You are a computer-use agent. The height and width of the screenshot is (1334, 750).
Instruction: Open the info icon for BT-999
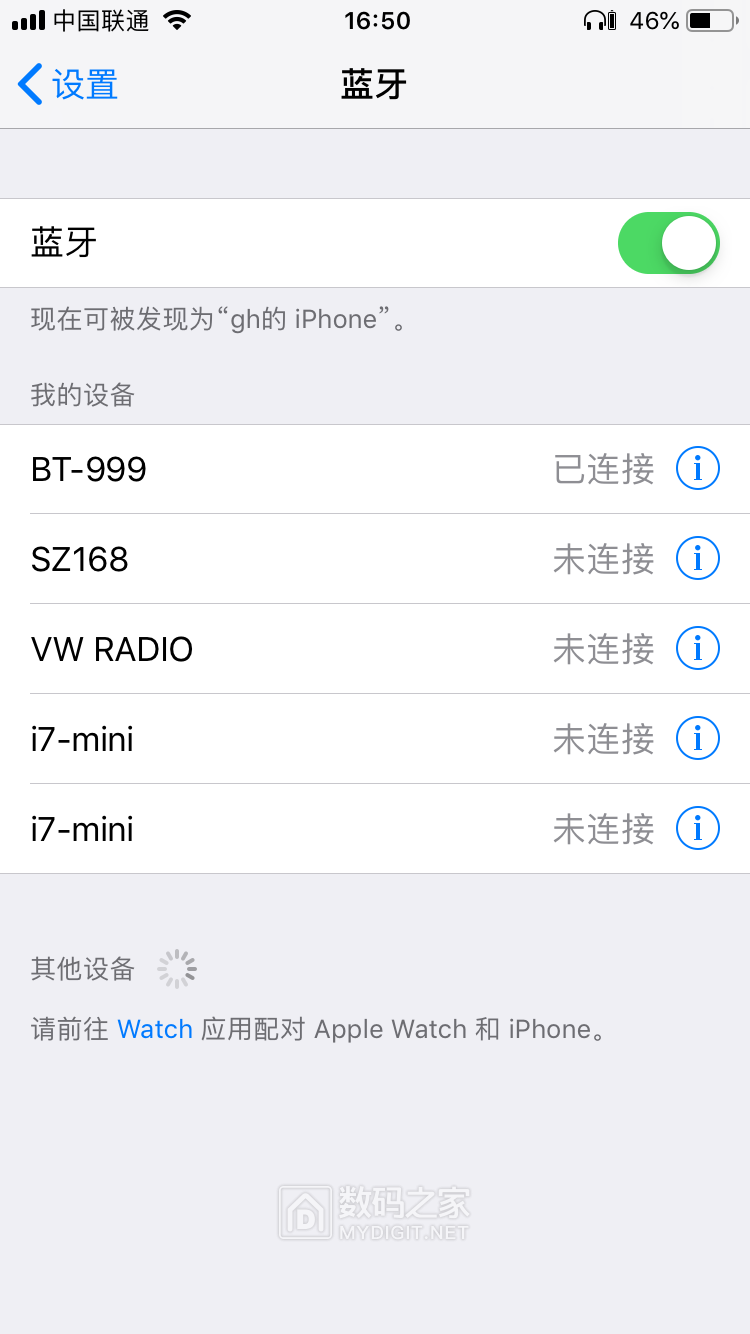(698, 469)
